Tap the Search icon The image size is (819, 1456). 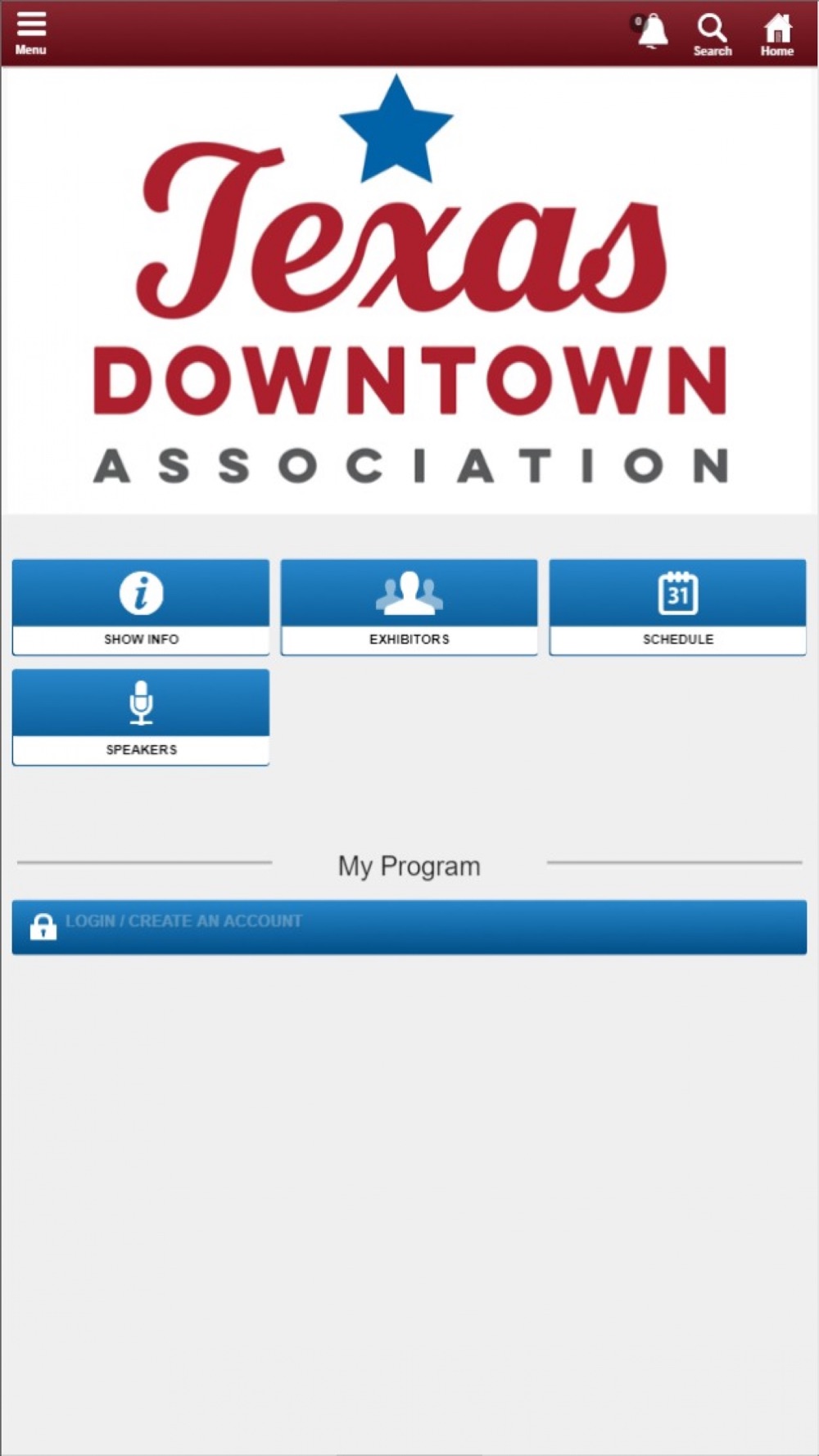click(x=712, y=34)
